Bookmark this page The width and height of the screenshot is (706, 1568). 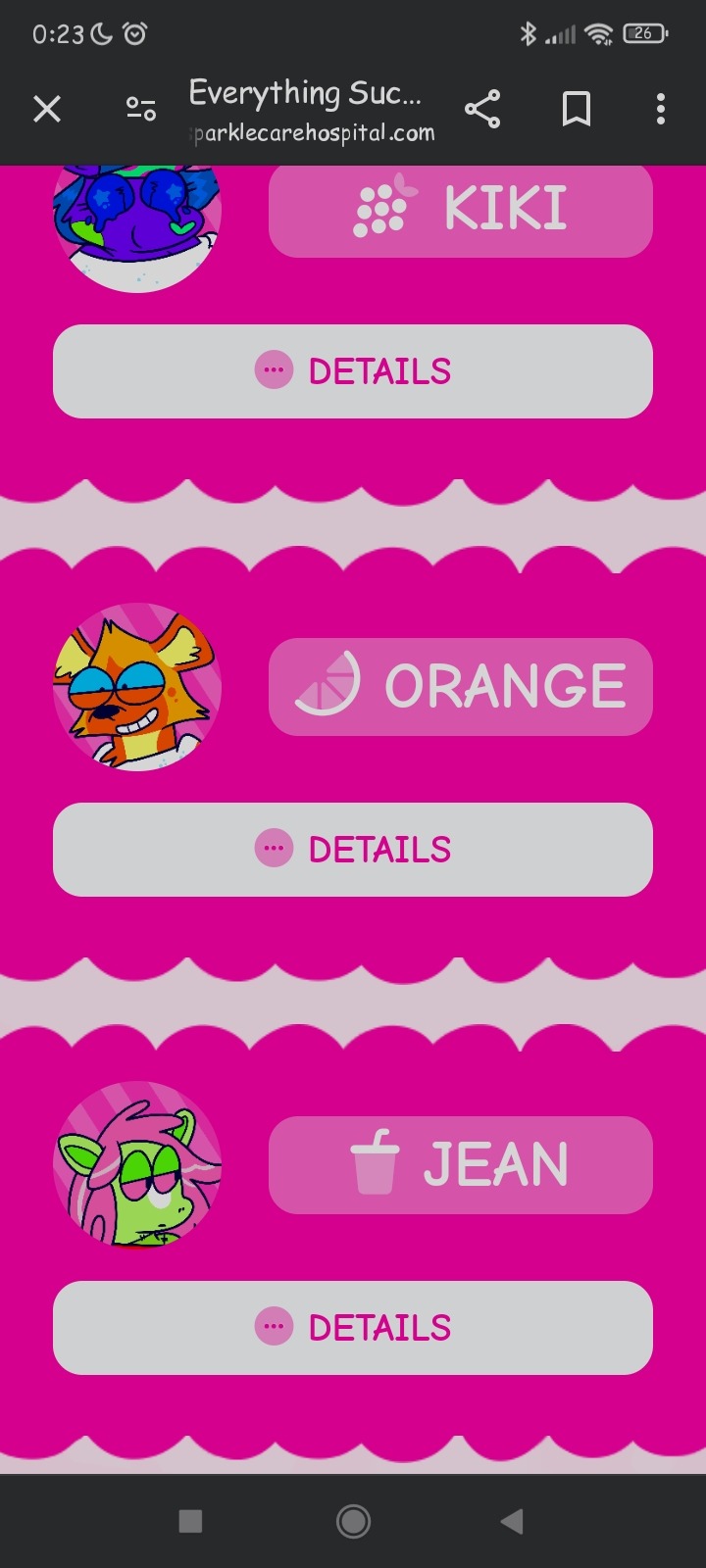click(x=577, y=109)
